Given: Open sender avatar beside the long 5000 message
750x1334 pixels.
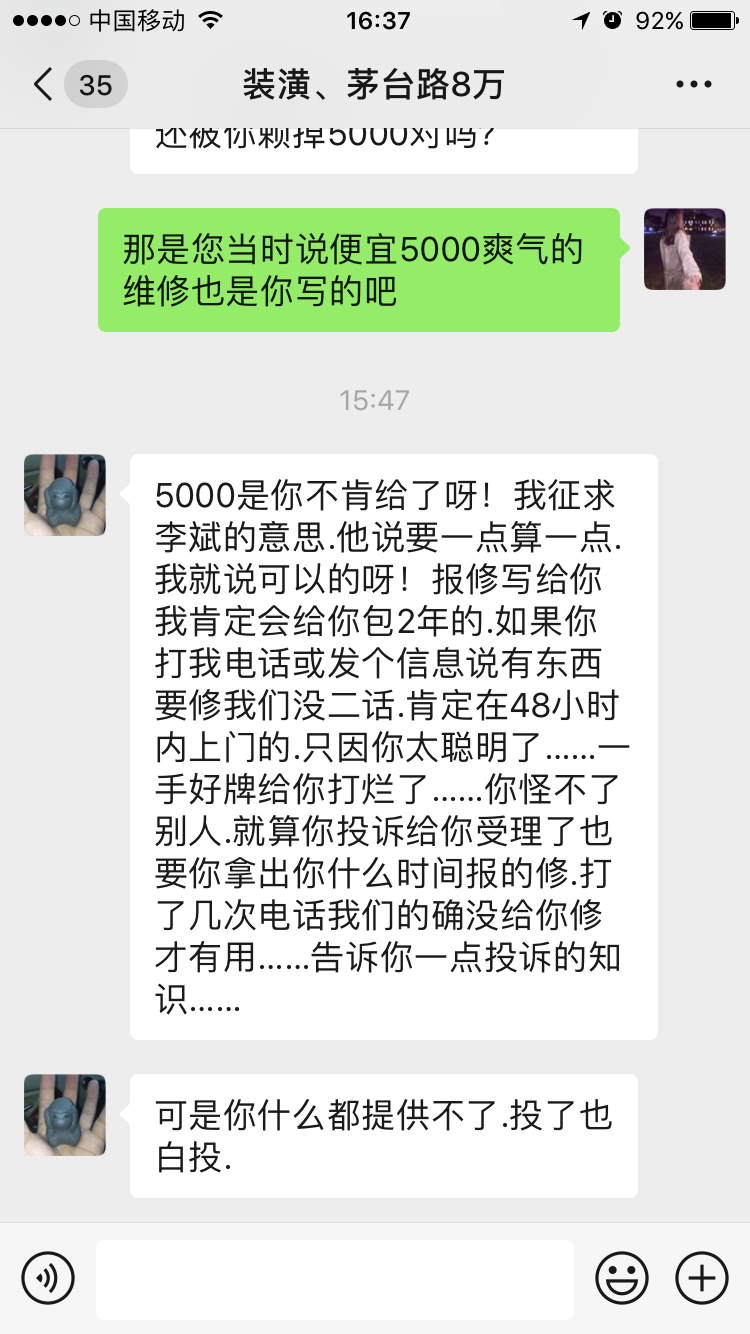Looking at the screenshot, I should pos(65,495).
